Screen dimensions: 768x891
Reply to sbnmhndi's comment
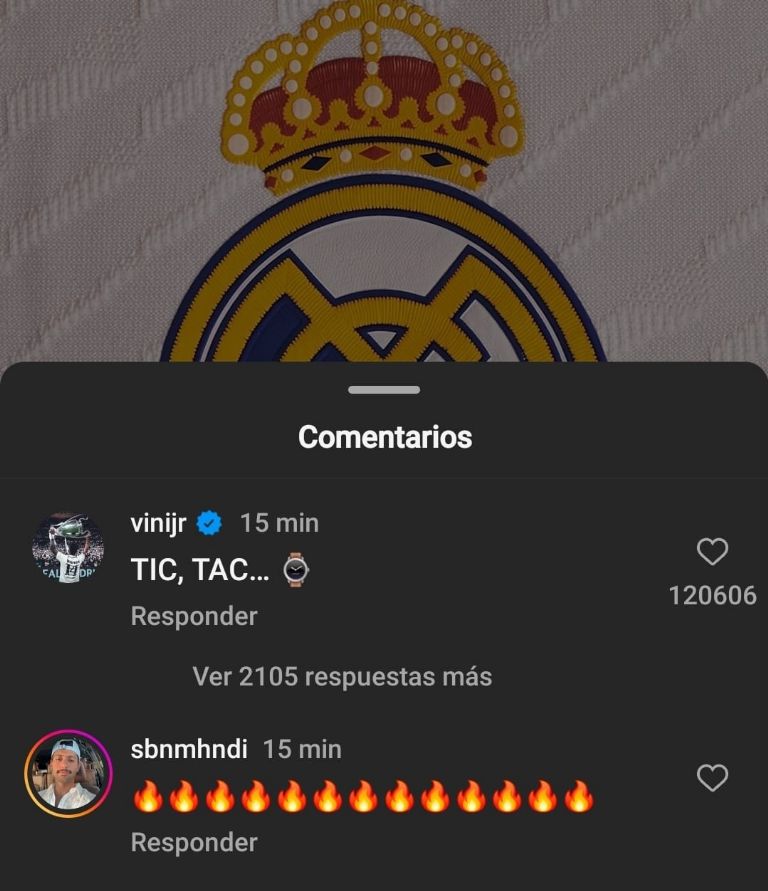(x=193, y=843)
